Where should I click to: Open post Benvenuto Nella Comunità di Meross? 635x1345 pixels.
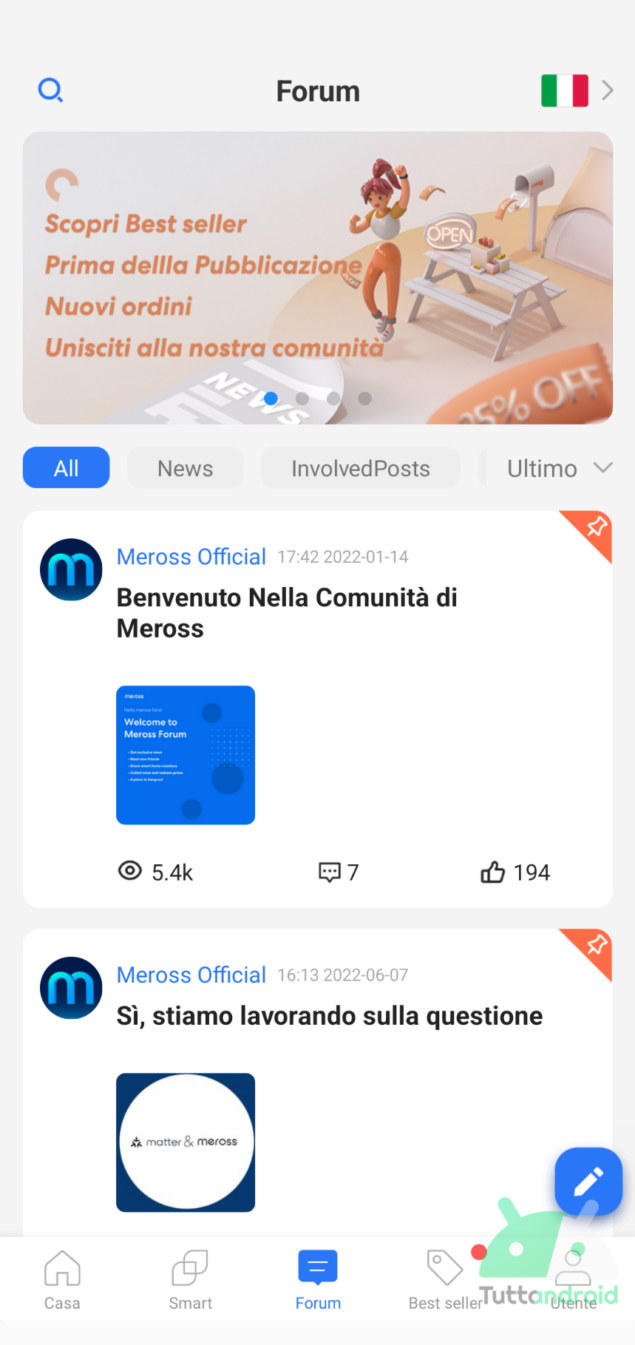[287, 613]
